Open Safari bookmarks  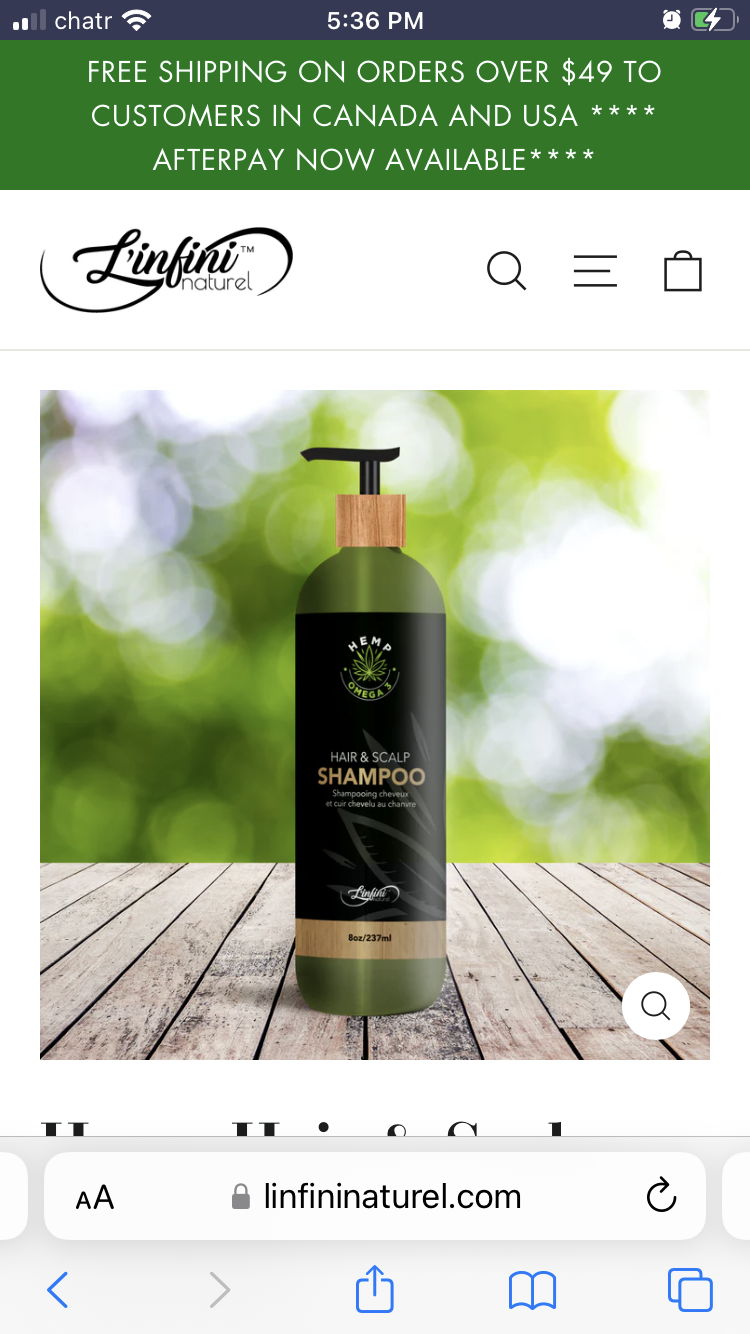click(x=532, y=1290)
